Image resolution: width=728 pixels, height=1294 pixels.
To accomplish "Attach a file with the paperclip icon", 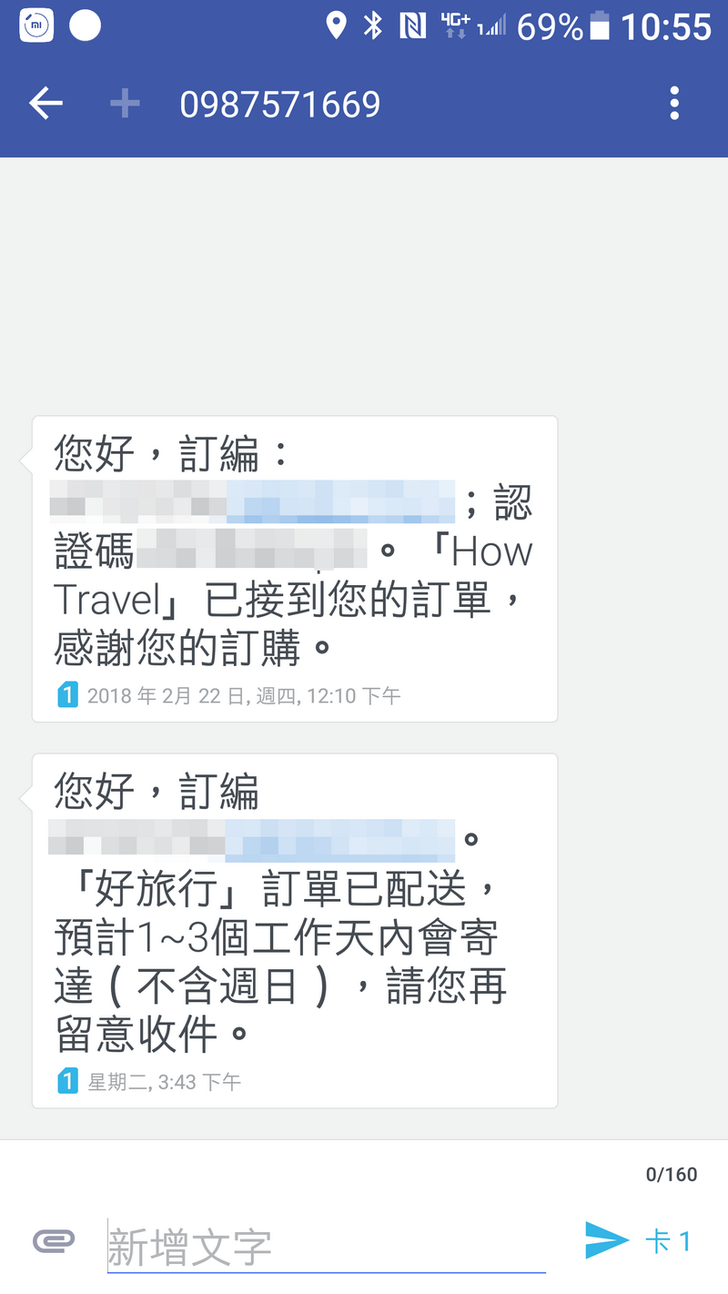I will click(x=54, y=1241).
